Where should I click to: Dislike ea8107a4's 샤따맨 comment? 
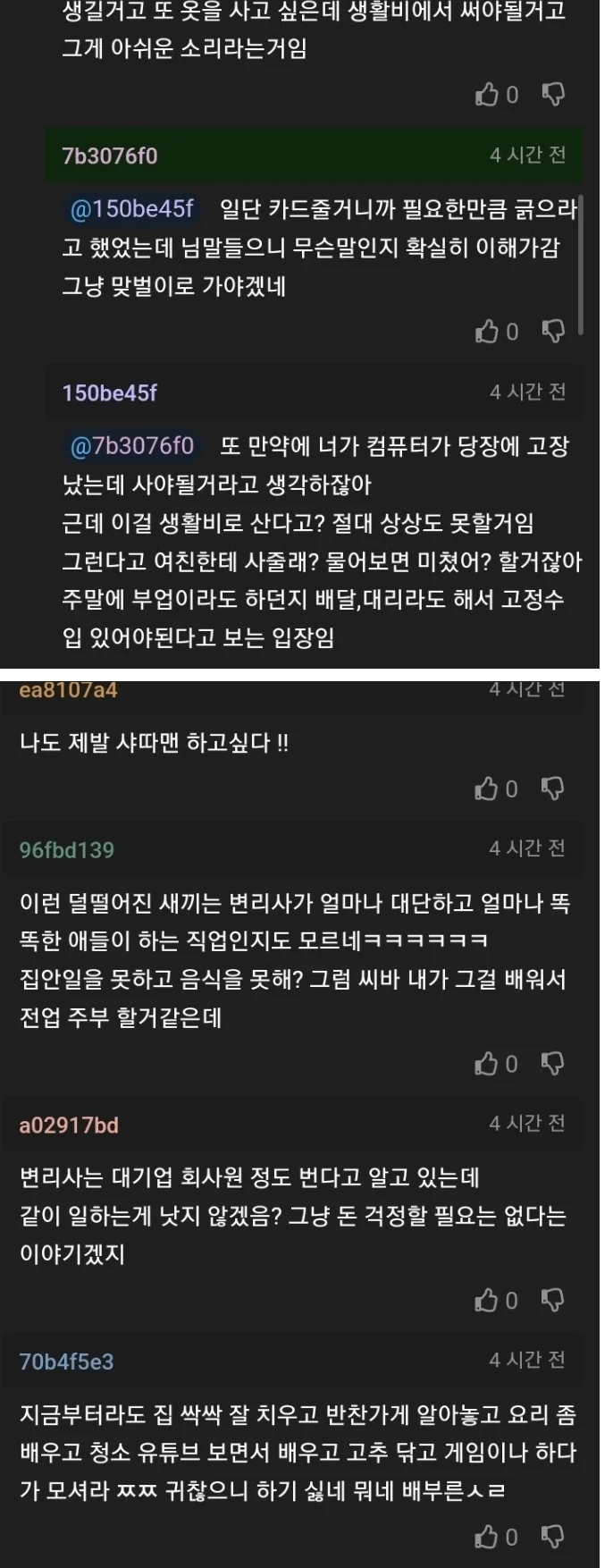tap(553, 788)
